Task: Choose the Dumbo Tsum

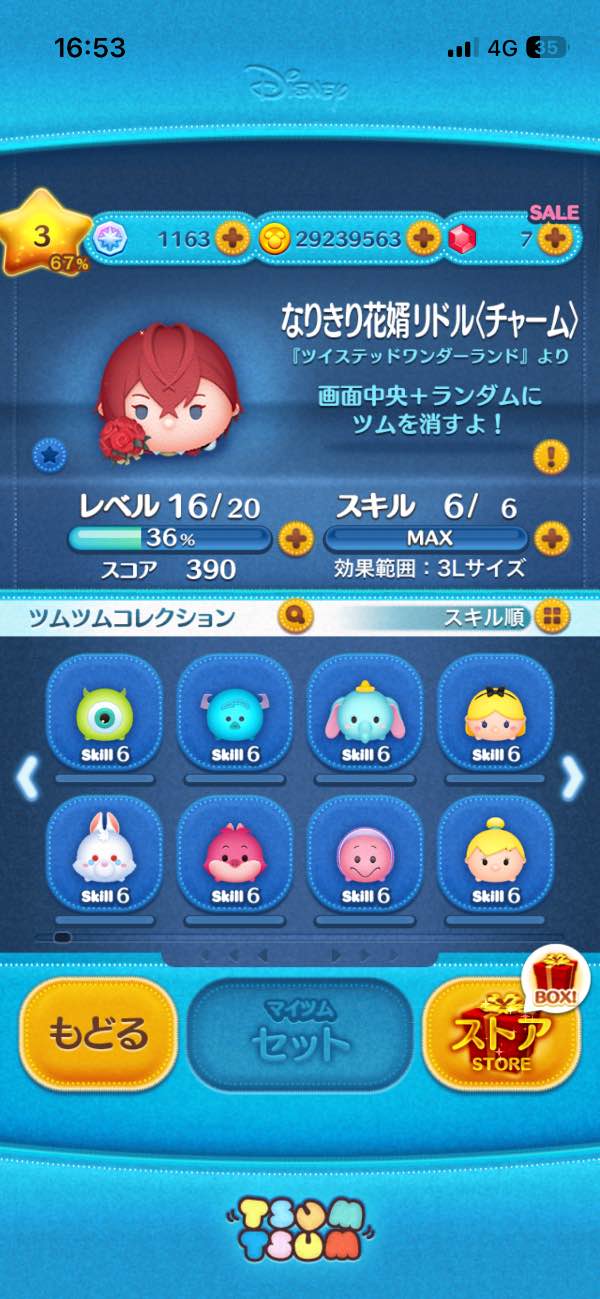Action: 364,715
